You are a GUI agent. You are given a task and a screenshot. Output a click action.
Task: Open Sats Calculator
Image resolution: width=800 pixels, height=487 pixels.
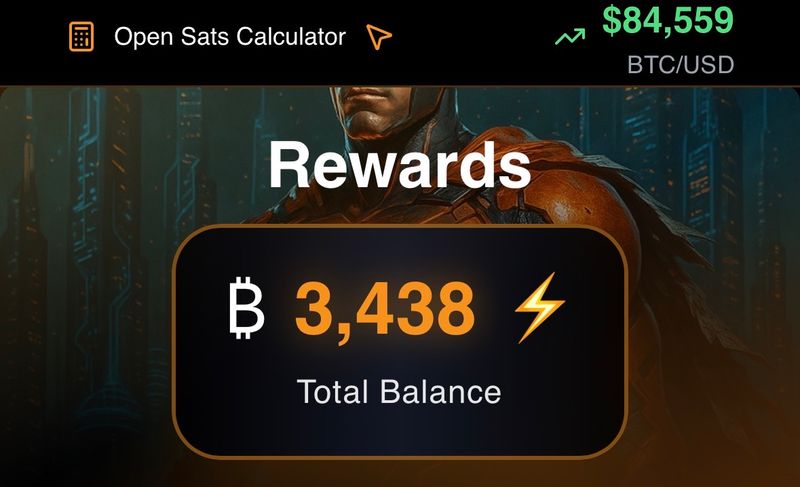pos(229,38)
